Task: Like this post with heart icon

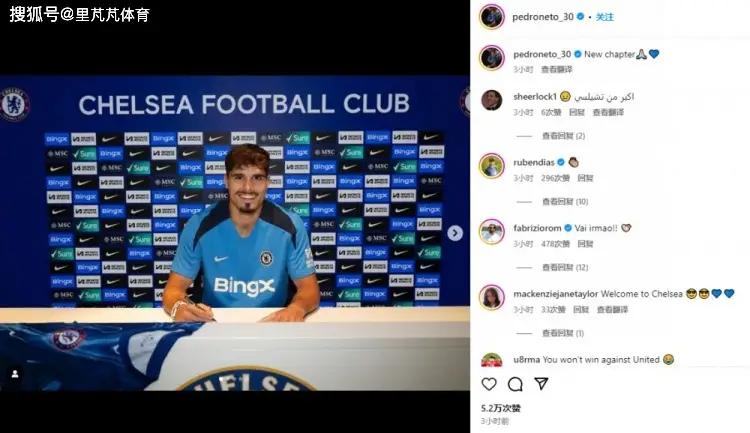Action: coord(489,384)
